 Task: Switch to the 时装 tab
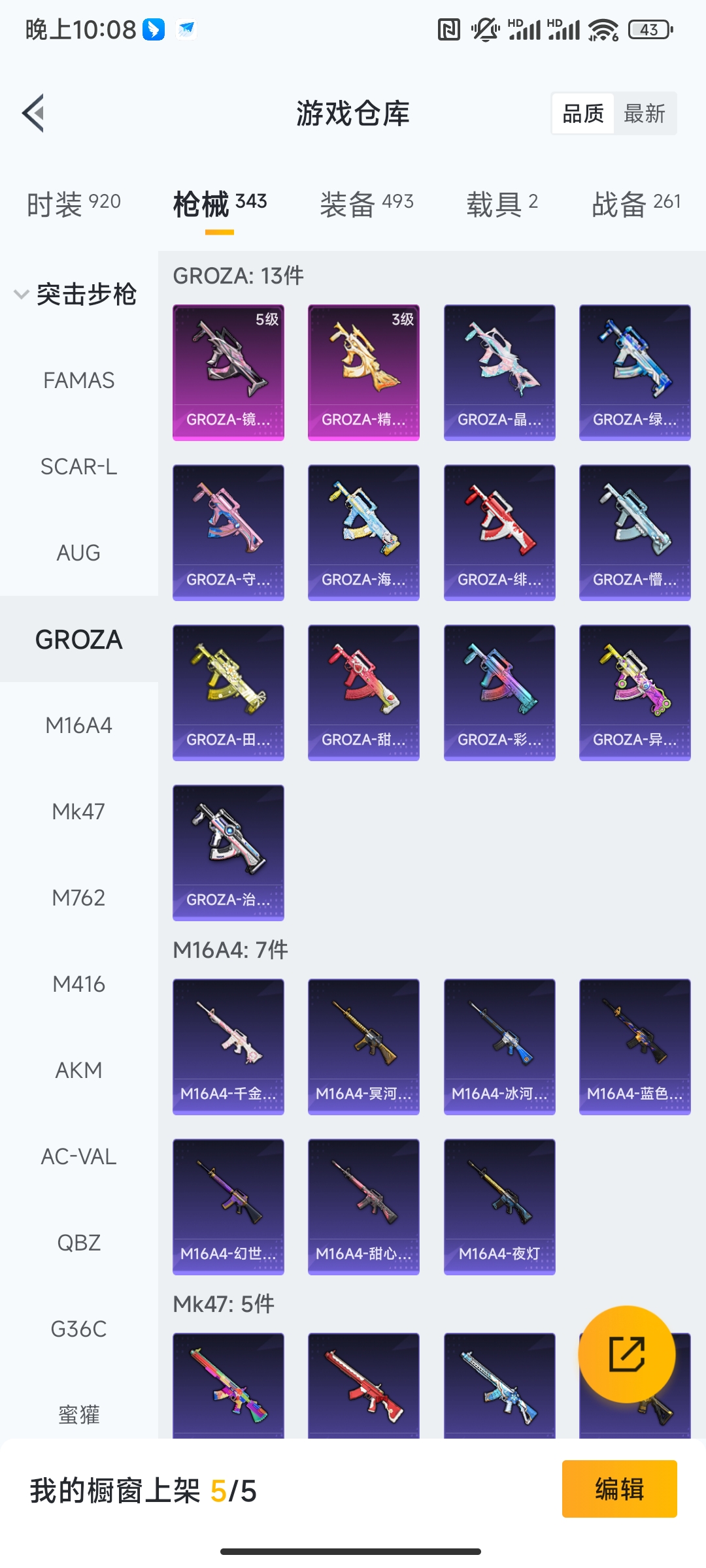click(x=73, y=204)
